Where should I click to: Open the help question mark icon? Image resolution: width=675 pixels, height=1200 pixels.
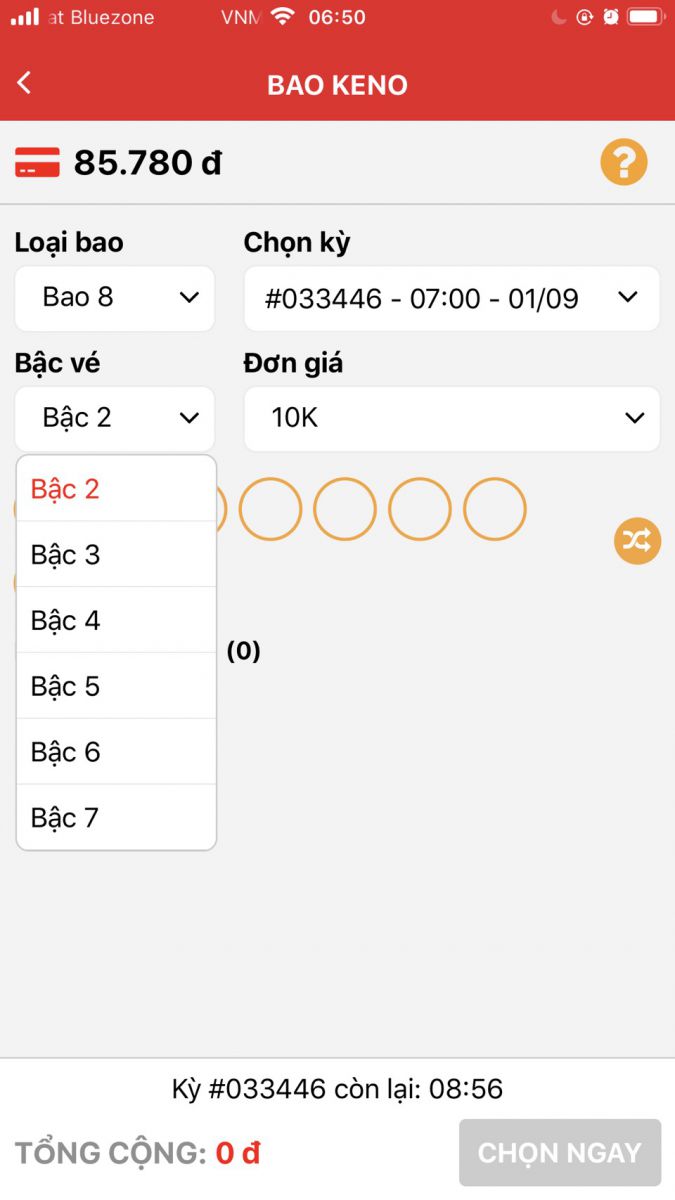(x=624, y=162)
